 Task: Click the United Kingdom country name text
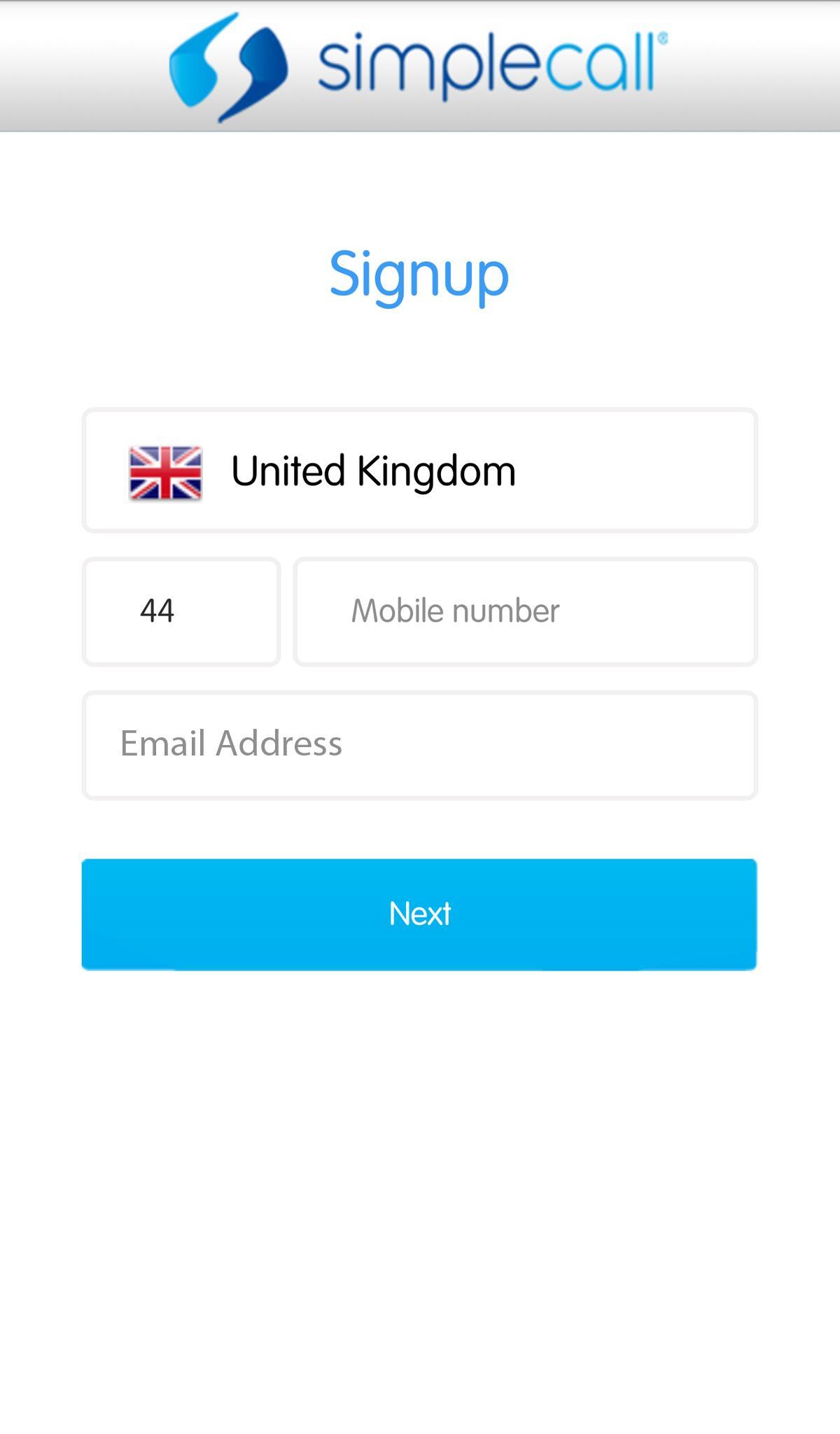373,471
